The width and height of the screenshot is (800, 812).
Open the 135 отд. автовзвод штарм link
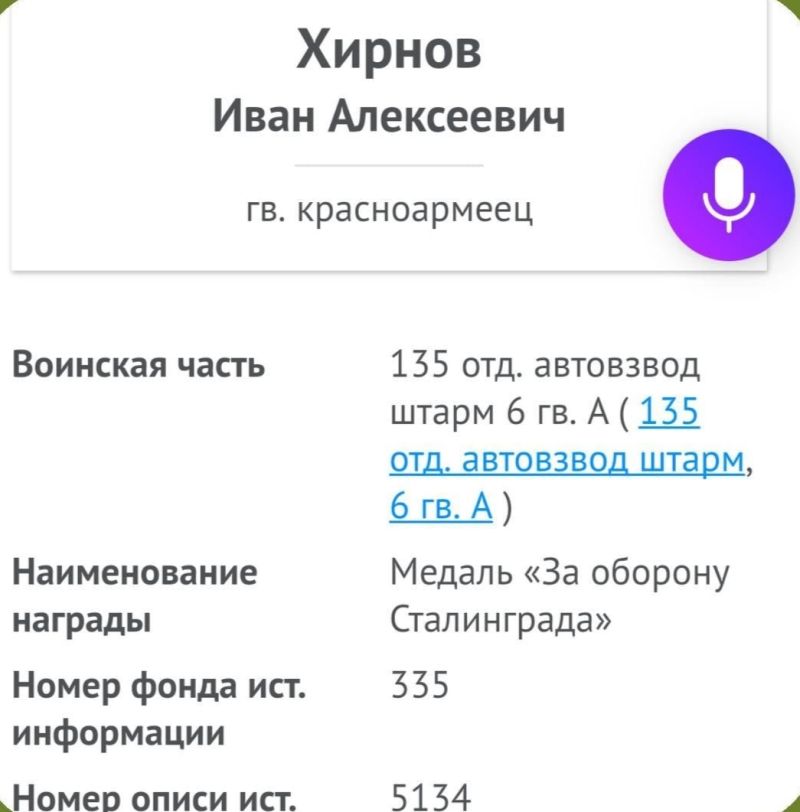point(567,459)
